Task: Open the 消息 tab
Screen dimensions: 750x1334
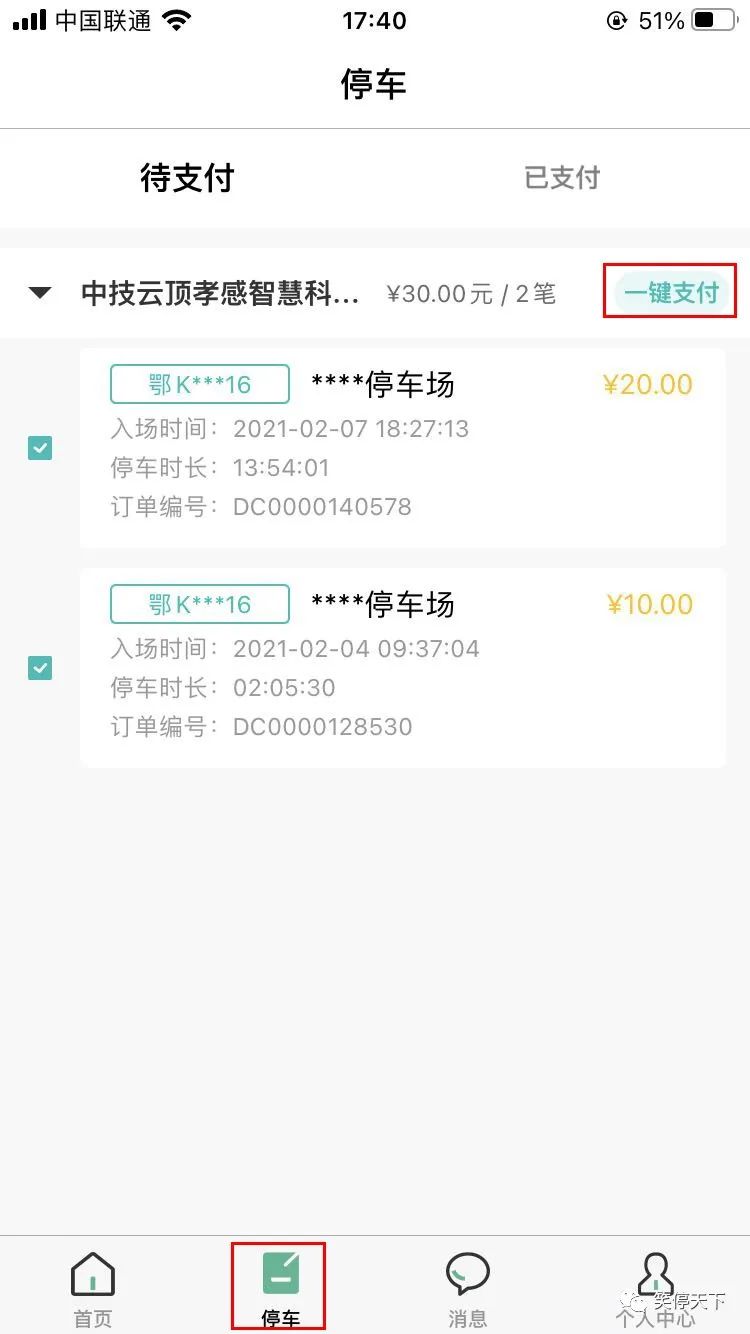Action: point(467,1290)
